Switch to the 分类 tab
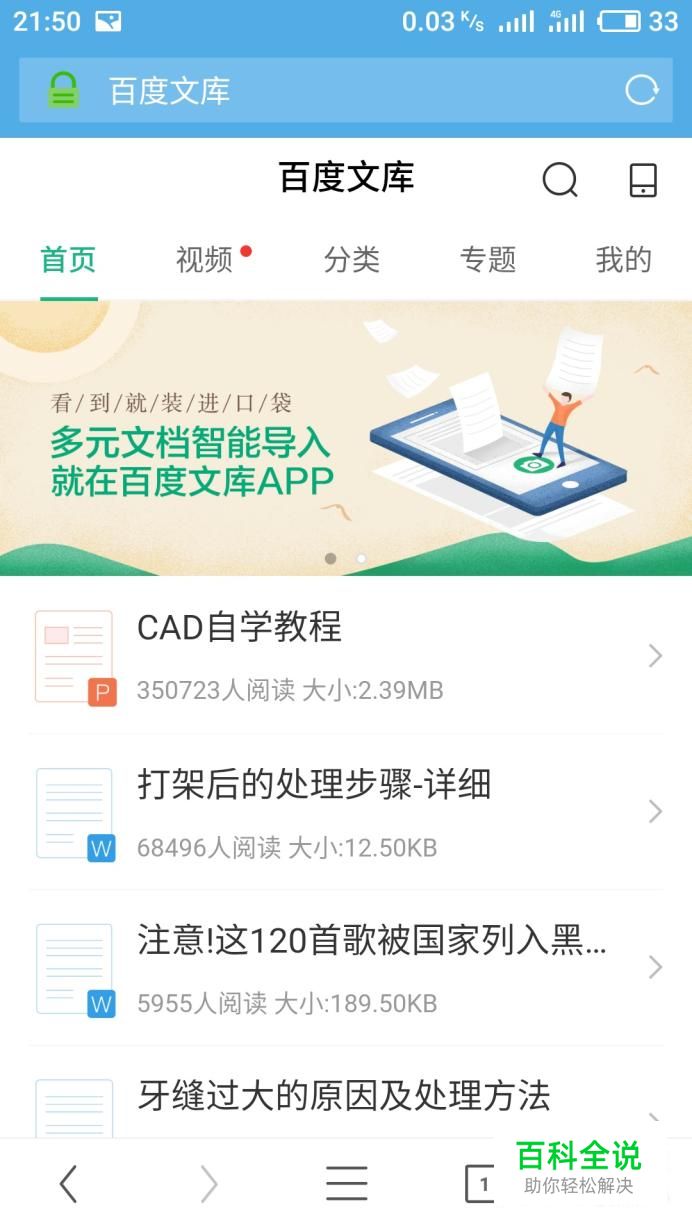This screenshot has width=692, height=1230. pyautogui.click(x=352, y=260)
